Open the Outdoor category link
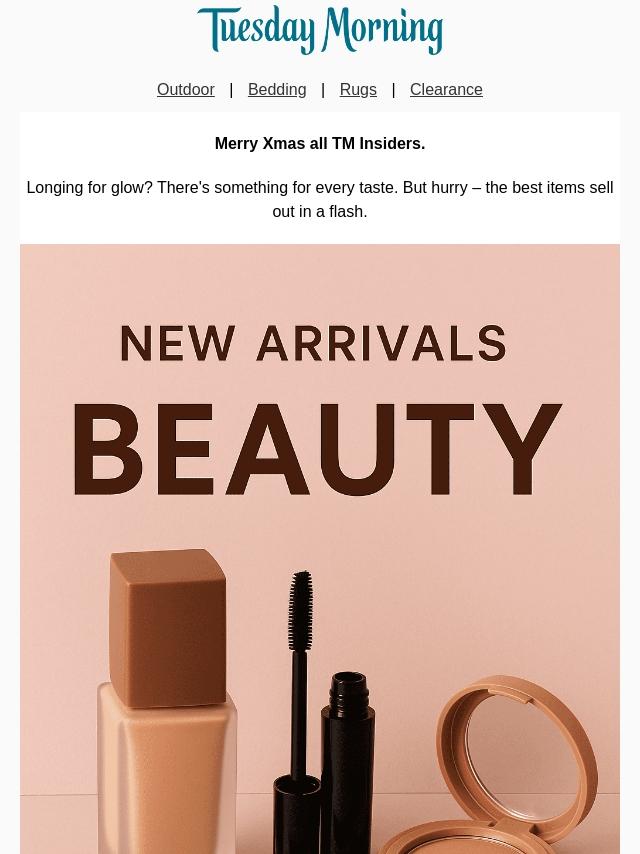This screenshot has width=640, height=854. 185,90
